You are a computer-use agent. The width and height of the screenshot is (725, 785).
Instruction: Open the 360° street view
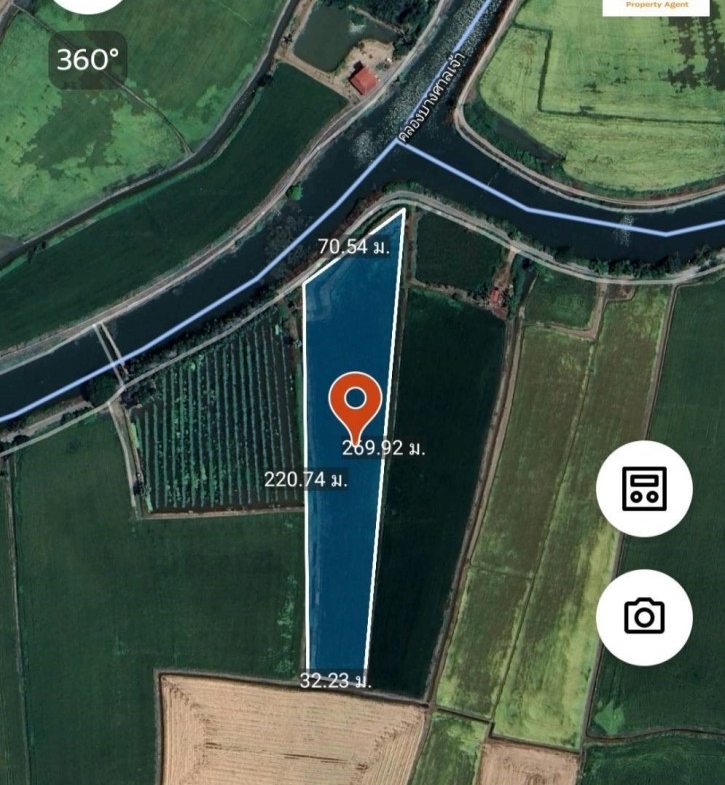coord(88,59)
